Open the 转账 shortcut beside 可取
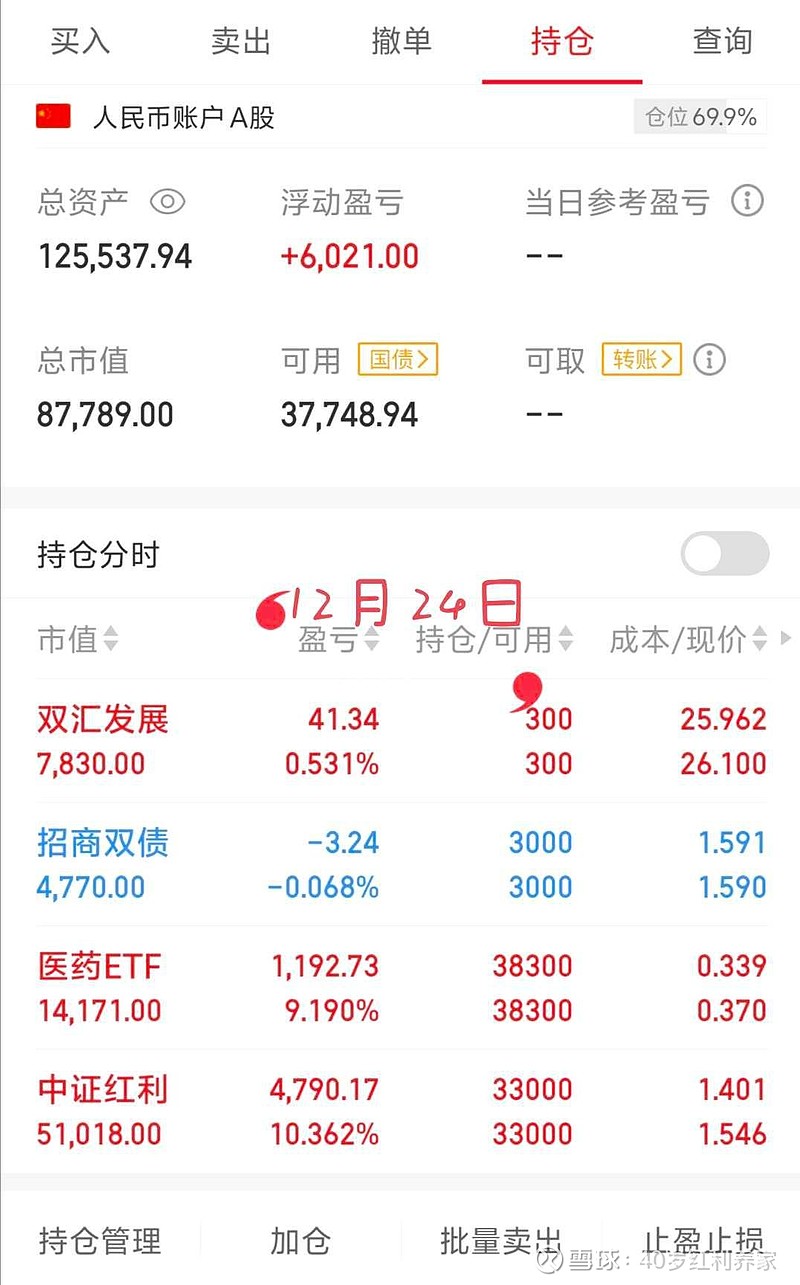The width and height of the screenshot is (800, 1285). point(642,360)
